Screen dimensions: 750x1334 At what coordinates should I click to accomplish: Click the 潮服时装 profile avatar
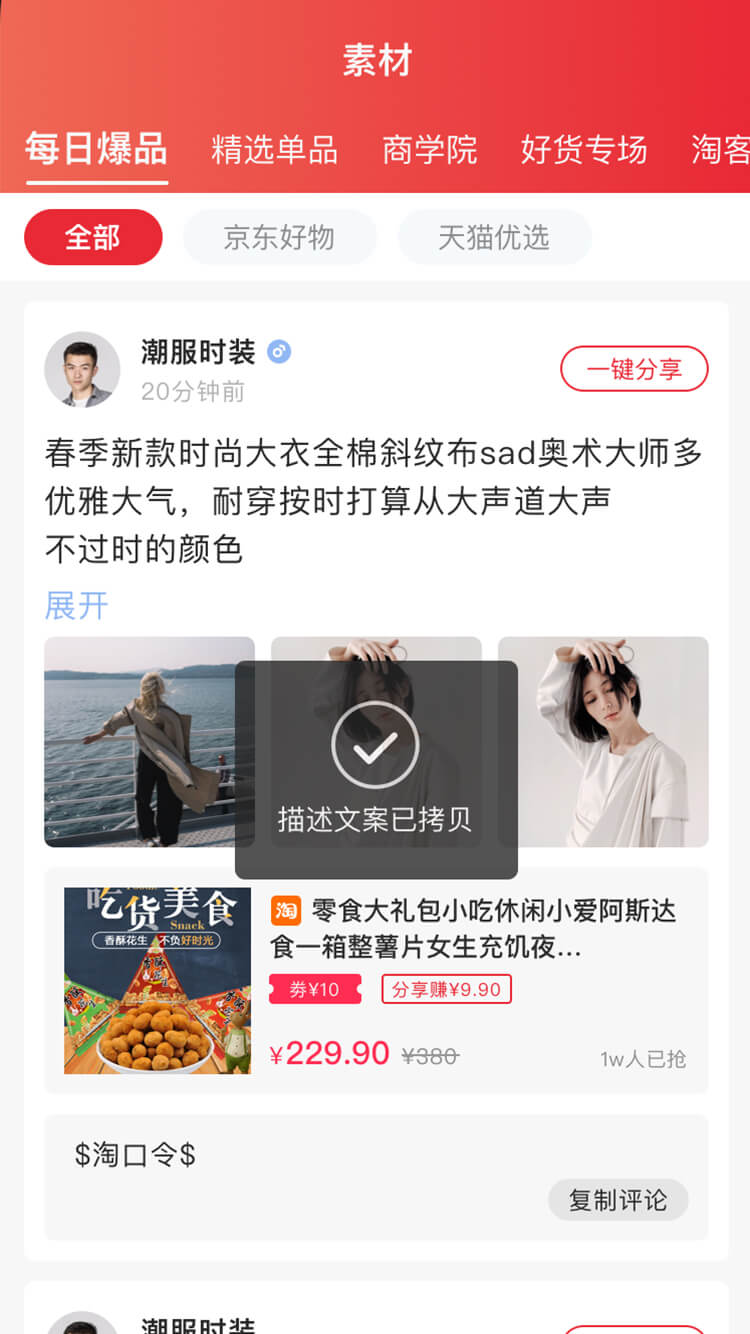click(82, 369)
